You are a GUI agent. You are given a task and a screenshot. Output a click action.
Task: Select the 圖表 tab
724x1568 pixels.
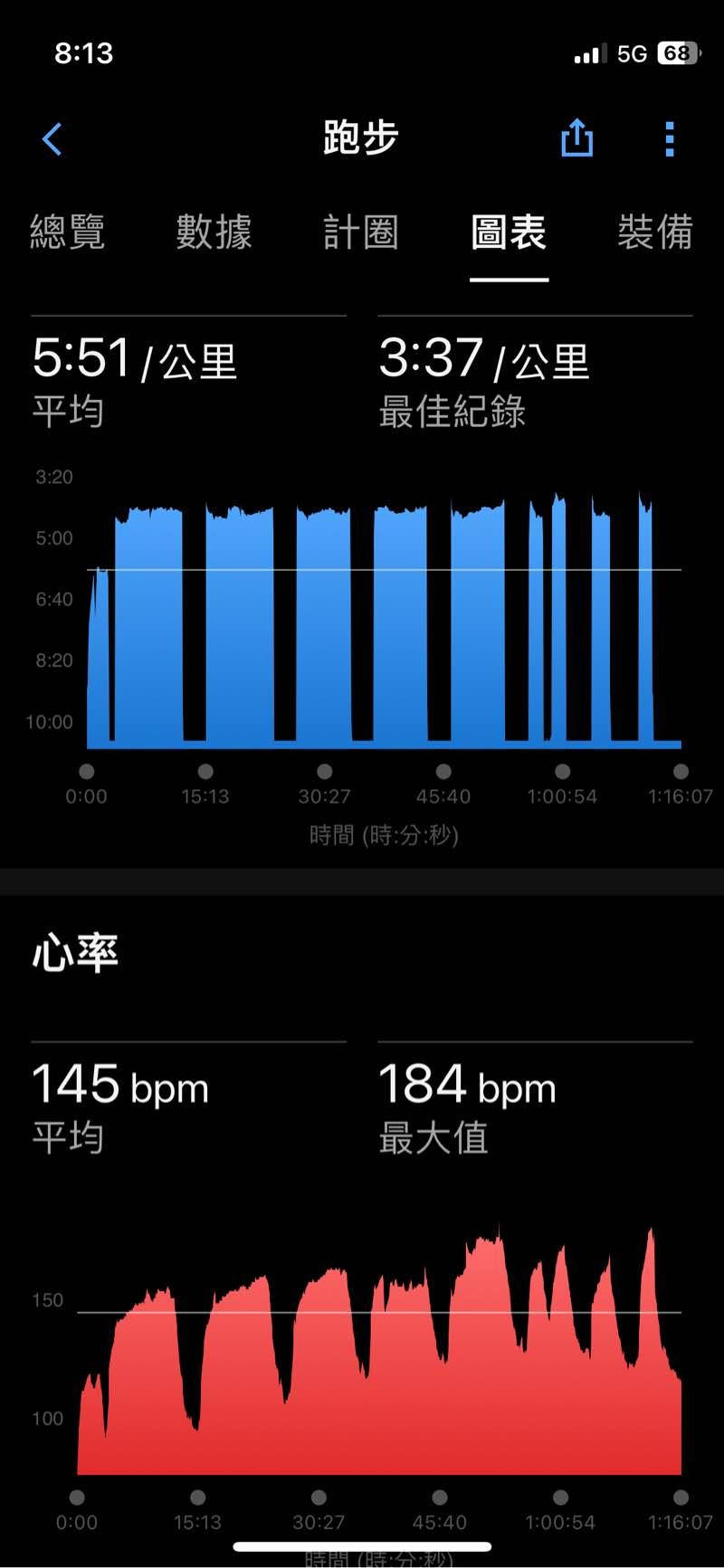click(509, 233)
